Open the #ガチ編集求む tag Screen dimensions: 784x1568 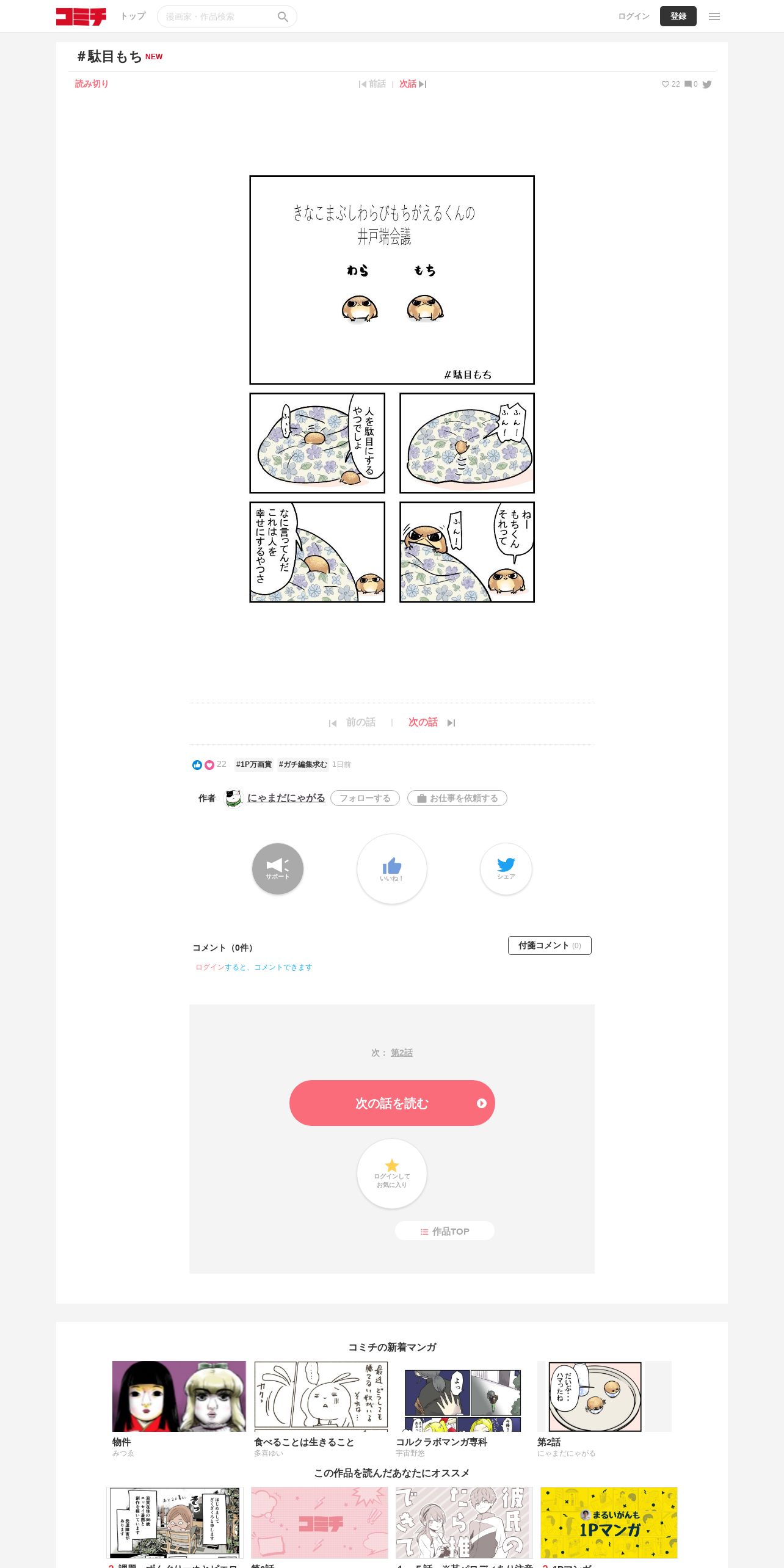[303, 764]
